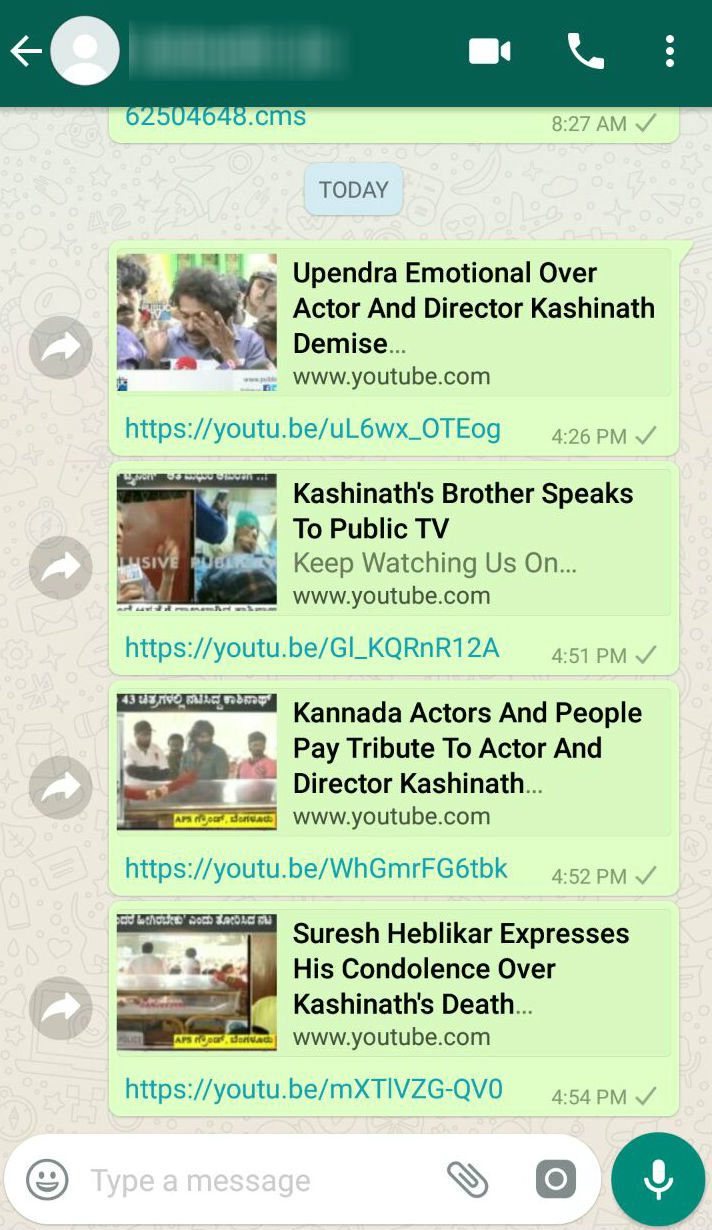Focus the Type a message field

click(x=262, y=1181)
